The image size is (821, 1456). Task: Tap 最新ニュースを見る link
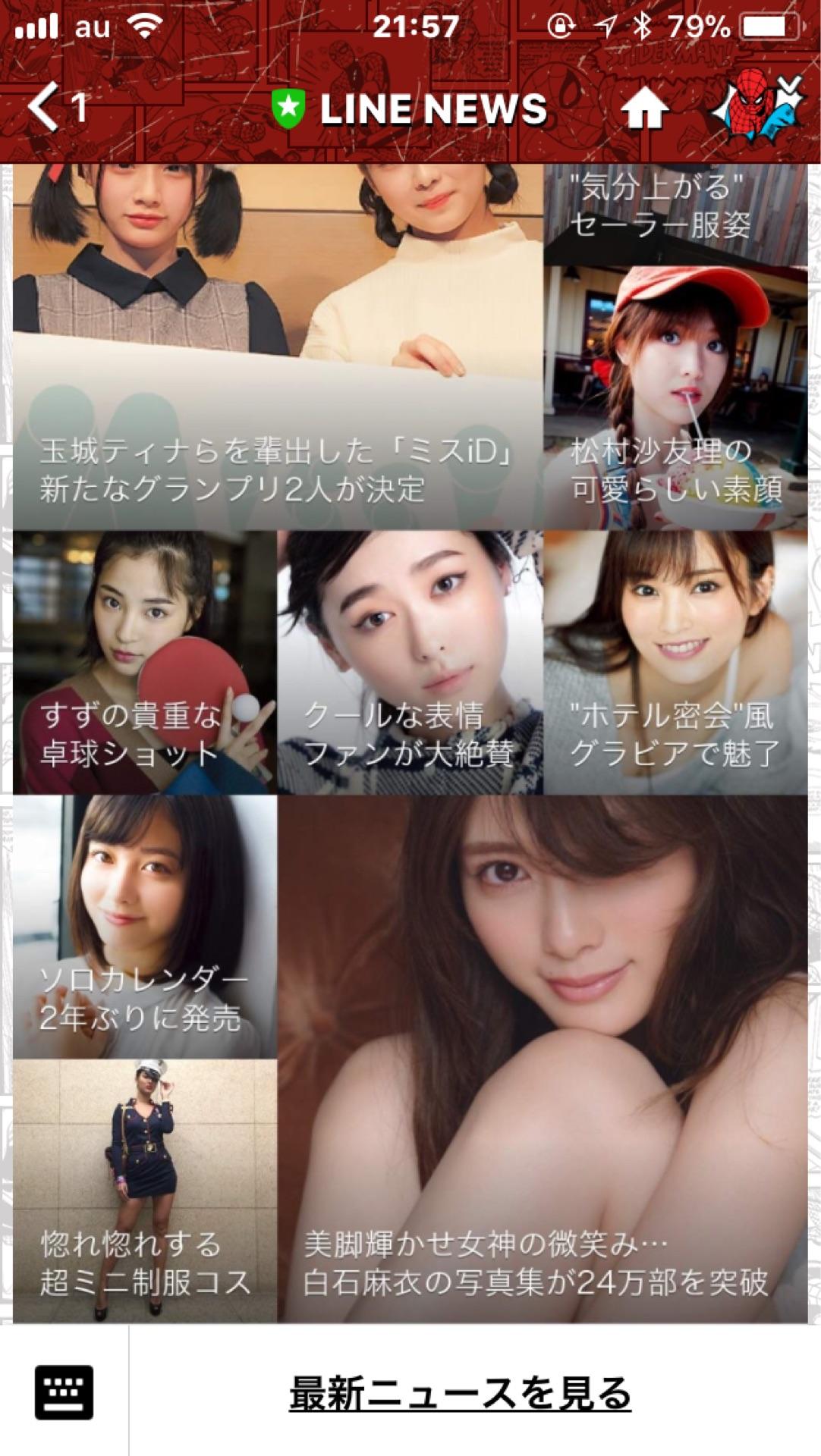[x=460, y=1393]
